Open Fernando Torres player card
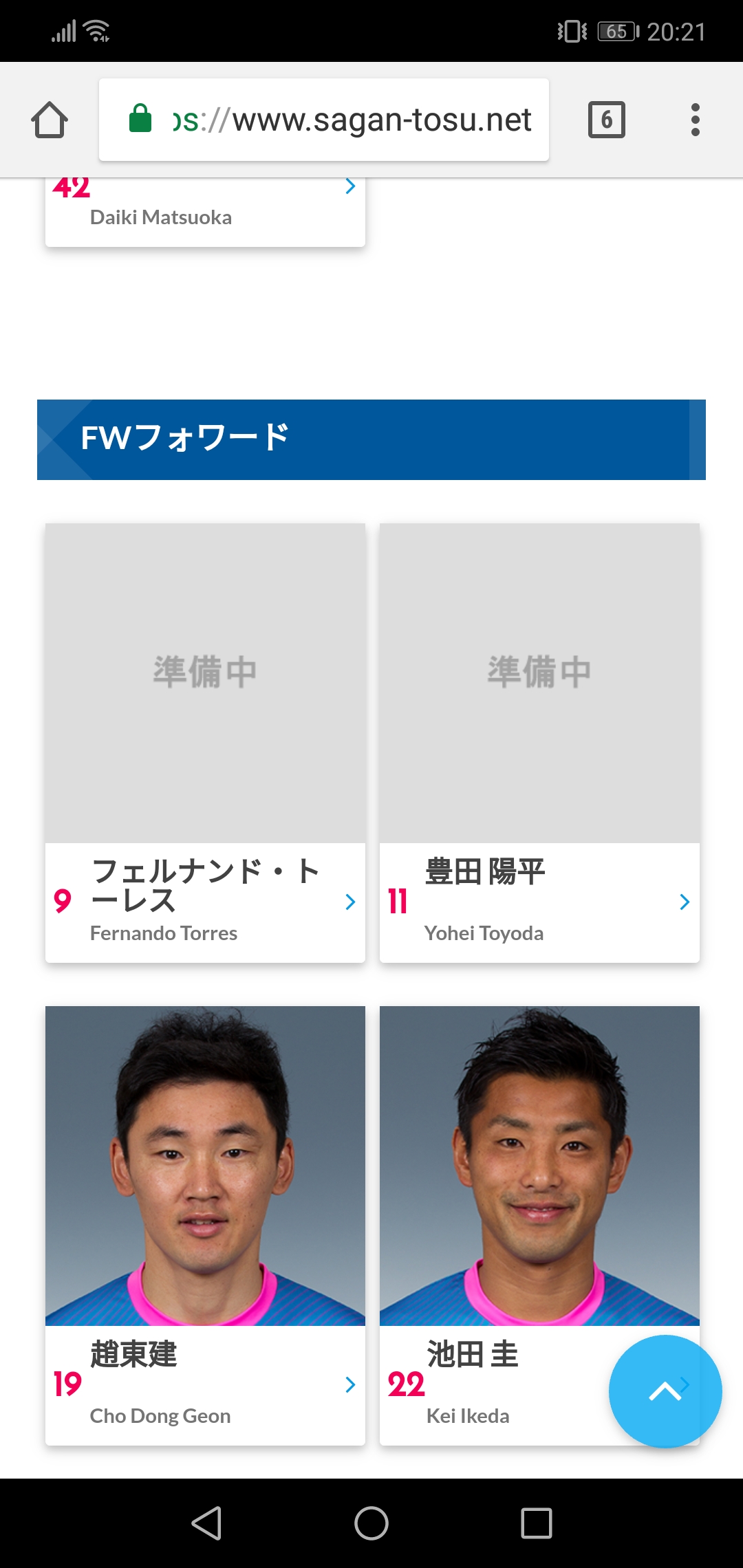 pos(205,743)
